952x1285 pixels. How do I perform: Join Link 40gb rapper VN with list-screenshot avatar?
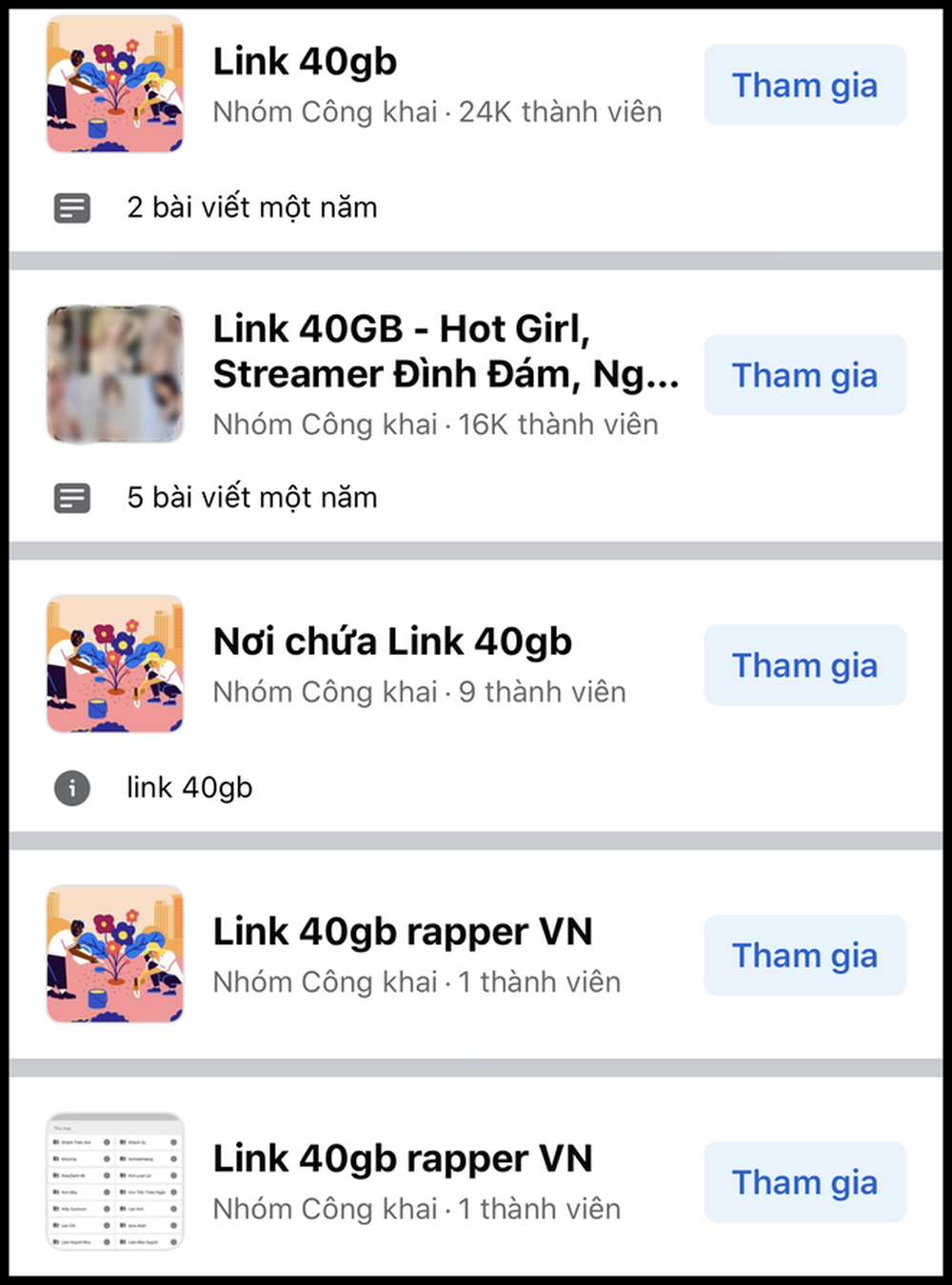click(x=804, y=1182)
